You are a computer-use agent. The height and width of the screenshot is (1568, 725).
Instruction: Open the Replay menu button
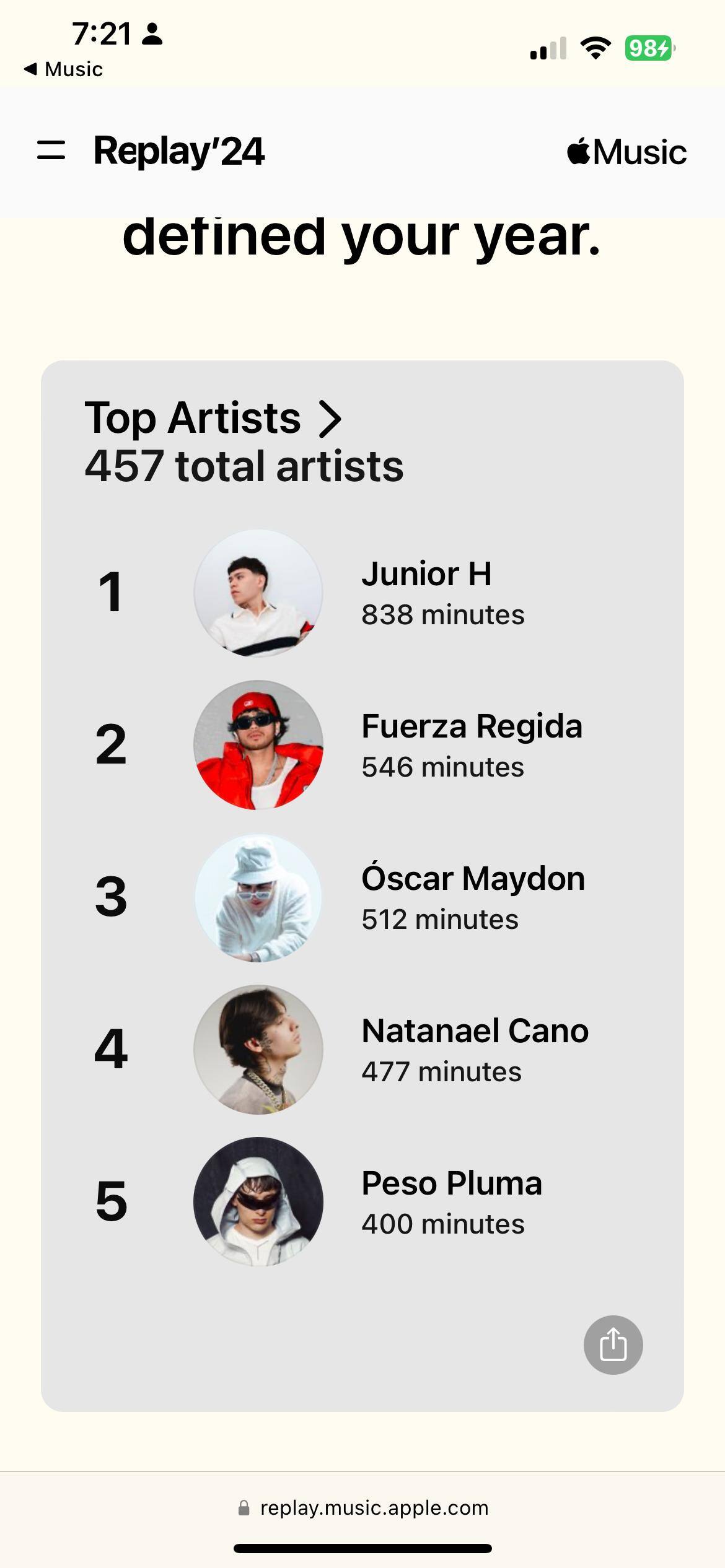(x=51, y=150)
